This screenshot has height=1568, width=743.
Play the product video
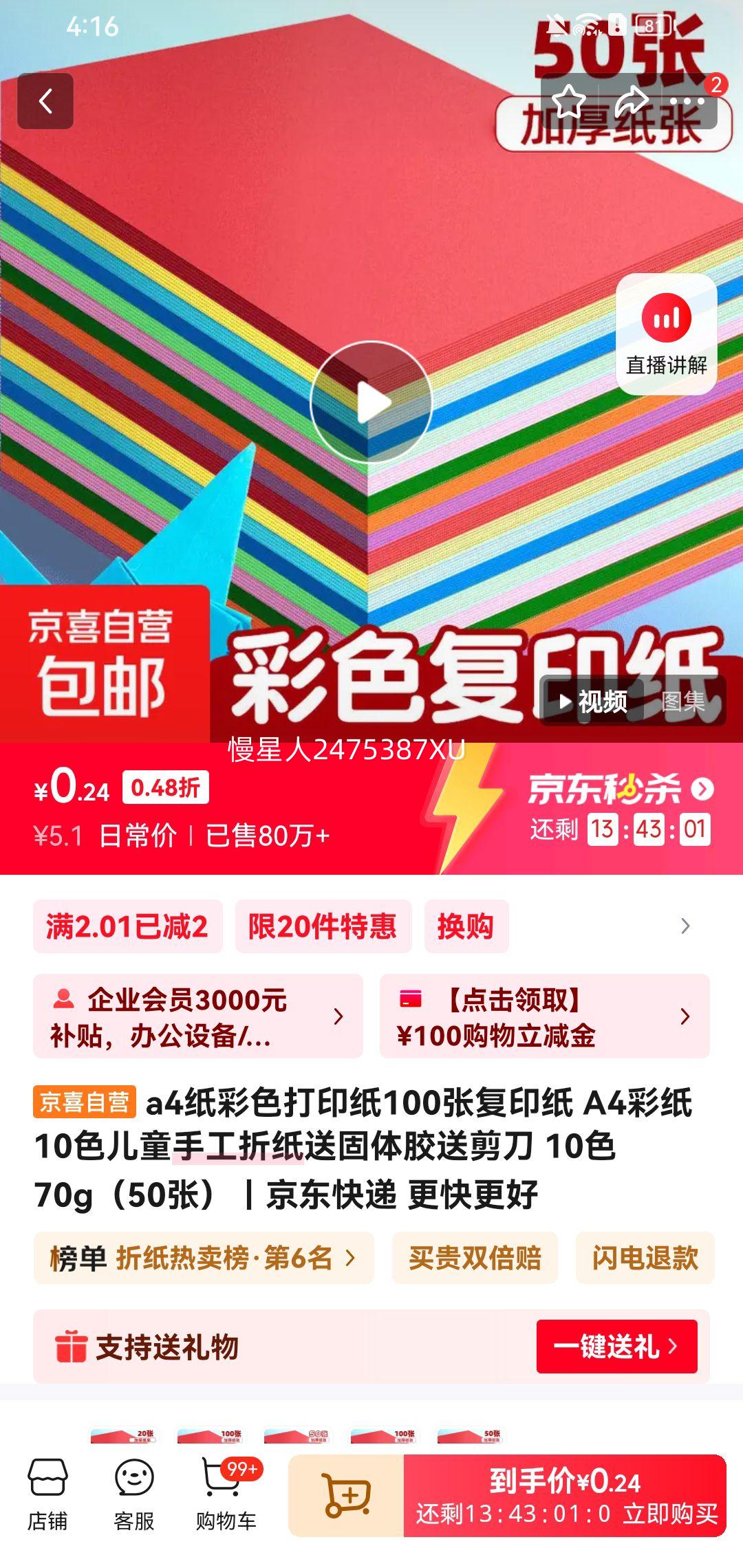coord(371,402)
